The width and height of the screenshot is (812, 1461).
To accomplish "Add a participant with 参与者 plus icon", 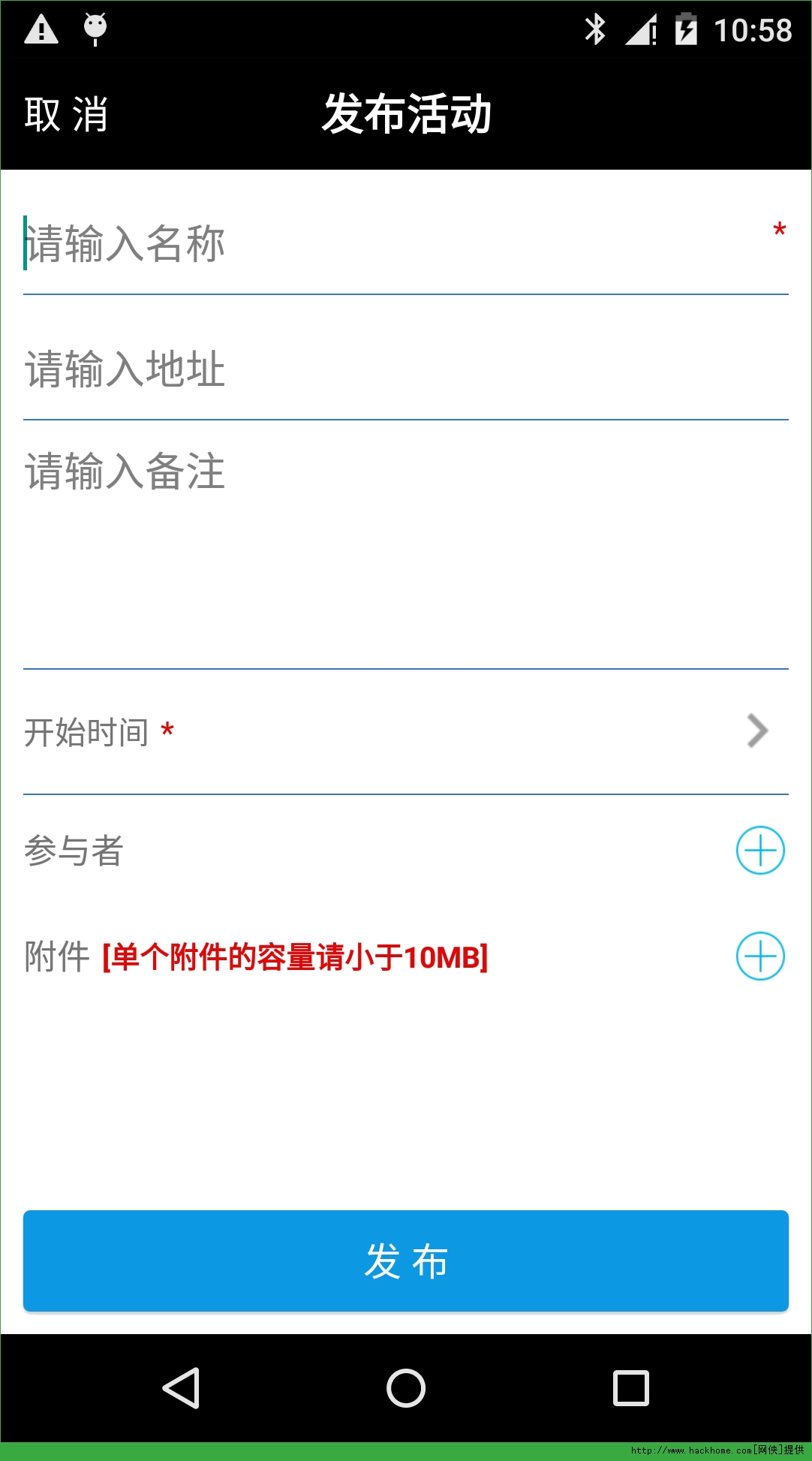I will coord(759,851).
